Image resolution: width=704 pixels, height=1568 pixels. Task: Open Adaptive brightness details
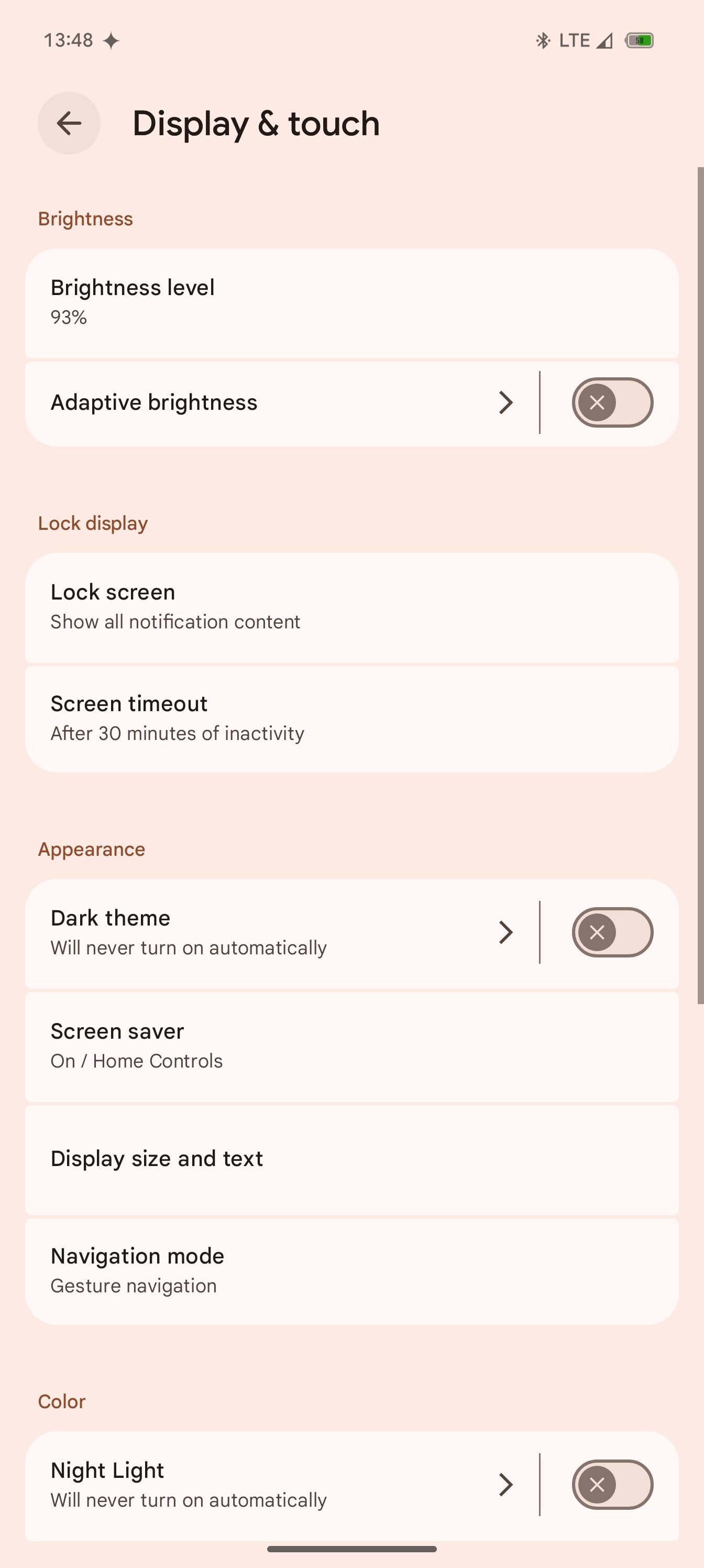pyautogui.click(x=282, y=403)
